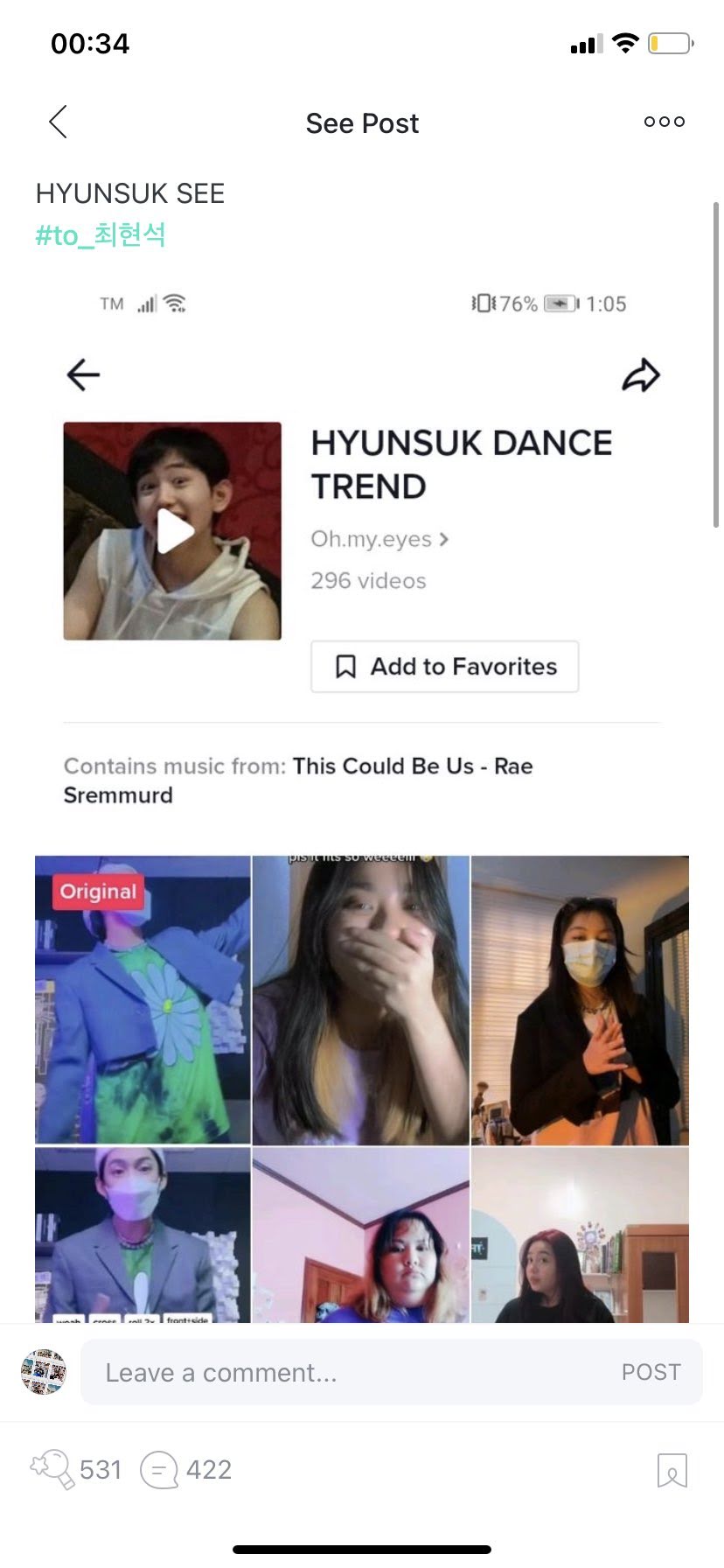Open the three-dot overflow menu
724x1568 pixels.
[x=664, y=122]
